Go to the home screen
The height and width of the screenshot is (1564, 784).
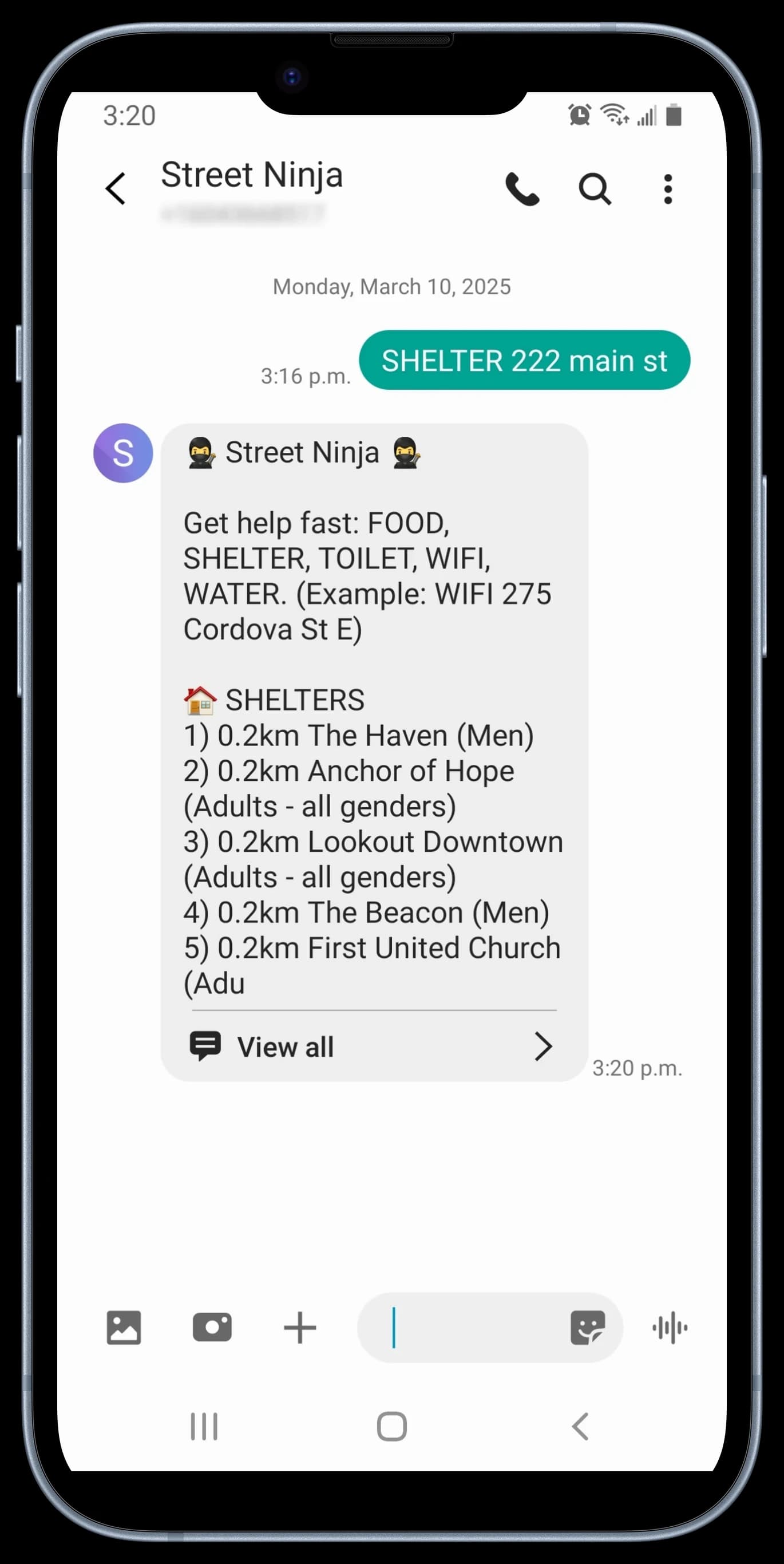point(392,1426)
